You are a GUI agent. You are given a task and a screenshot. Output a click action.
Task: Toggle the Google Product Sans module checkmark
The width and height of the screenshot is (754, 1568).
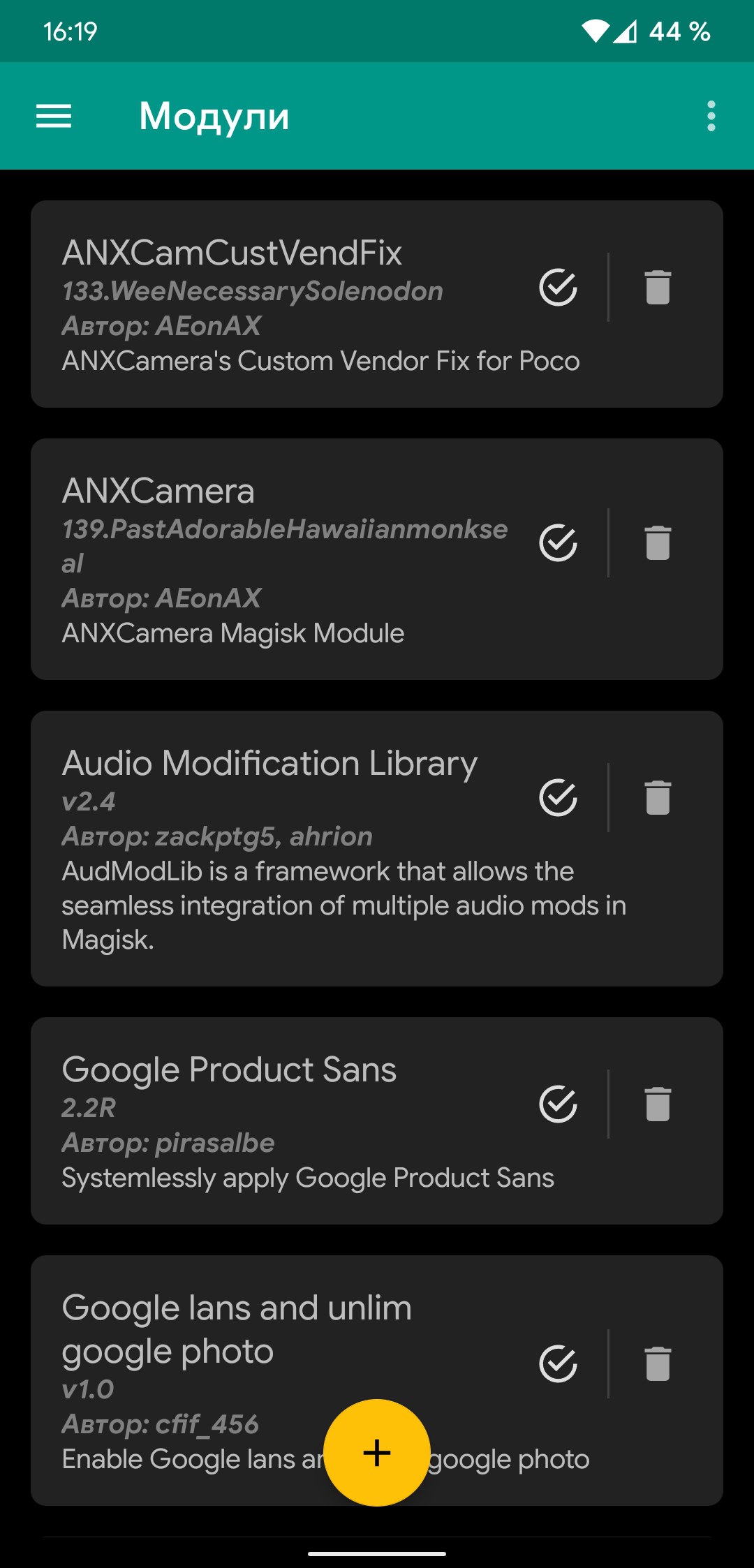tap(559, 1104)
